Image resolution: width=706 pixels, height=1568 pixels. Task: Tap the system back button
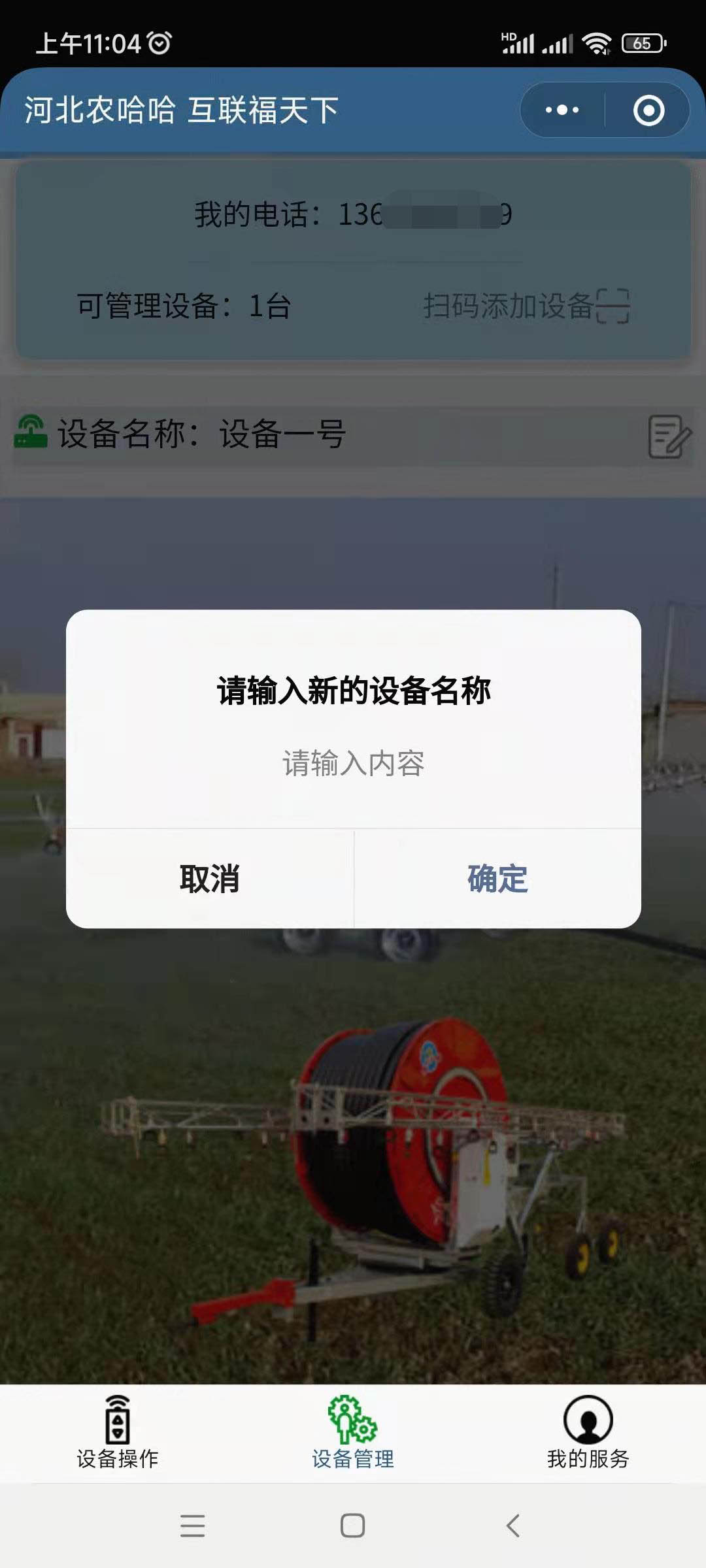click(x=513, y=1526)
